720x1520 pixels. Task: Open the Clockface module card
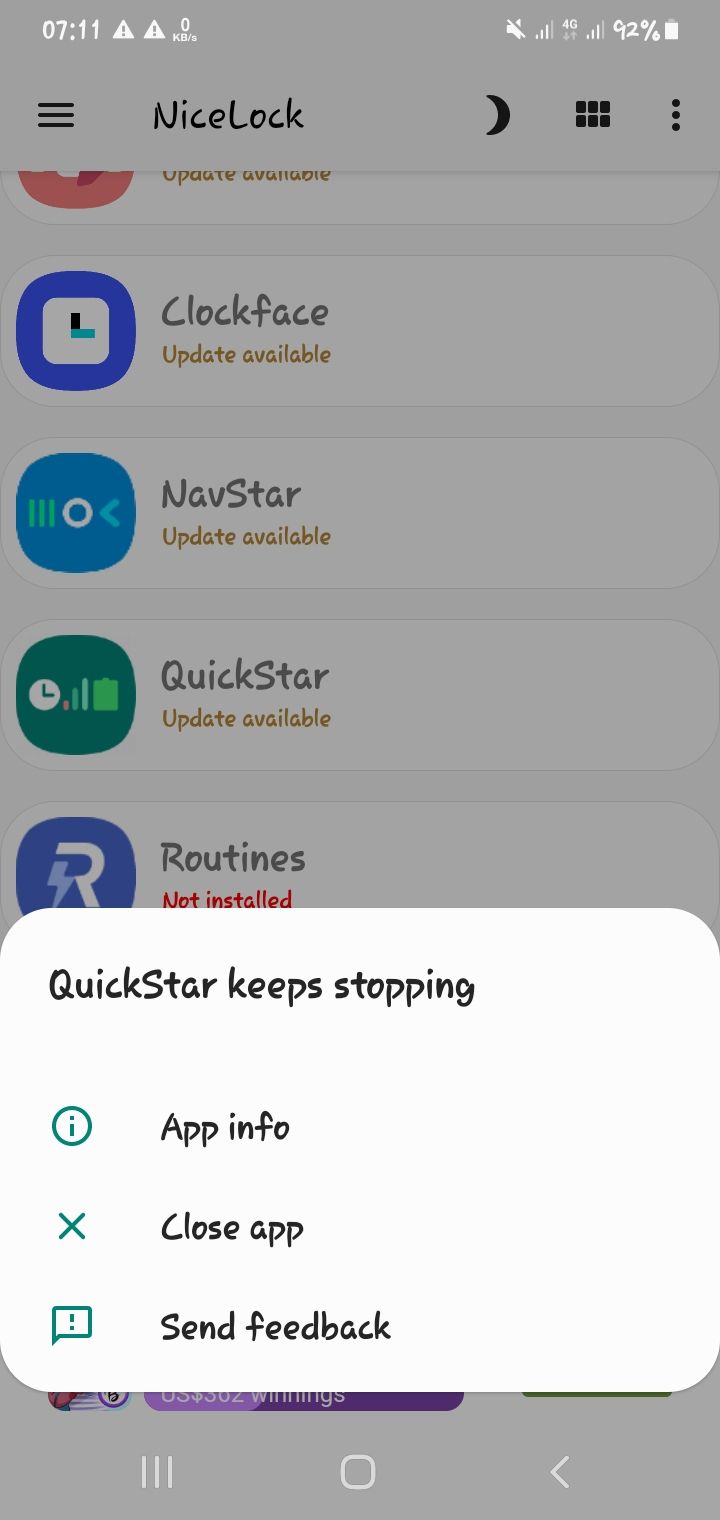tap(360, 331)
